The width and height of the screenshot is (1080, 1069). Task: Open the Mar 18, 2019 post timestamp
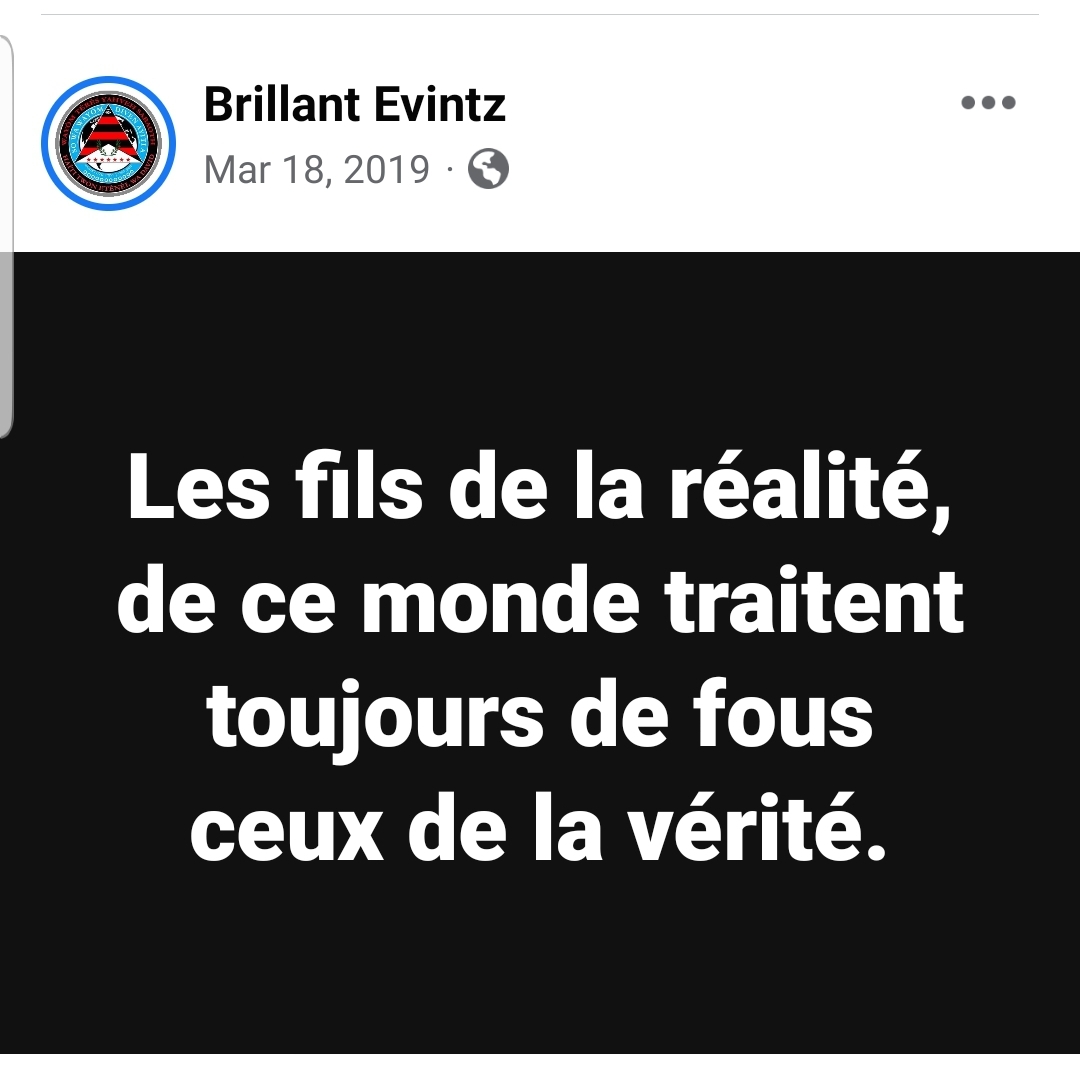coord(316,169)
